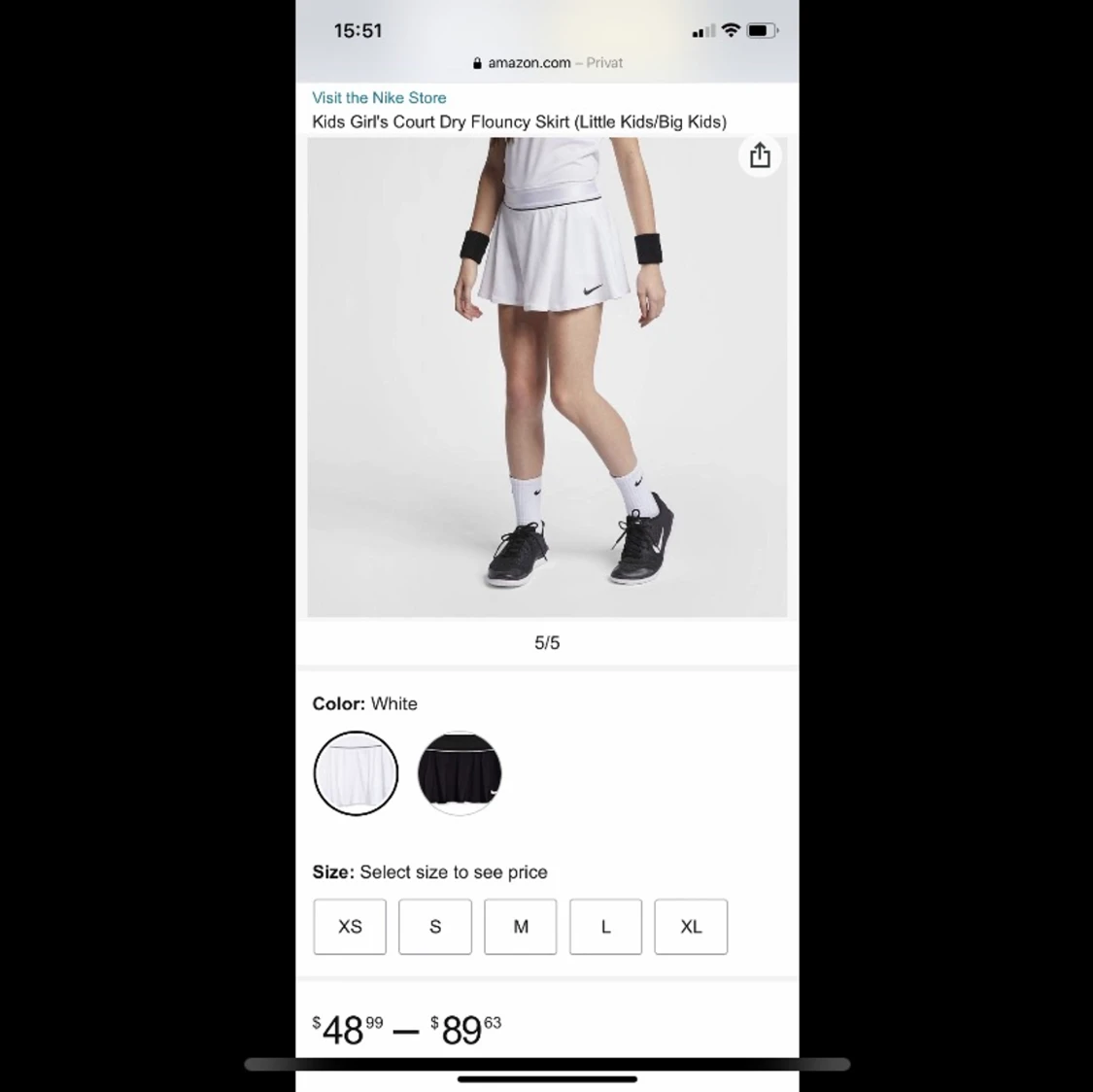Choose the Black color swatch
The width and height of the screenshot is (1093, 1092).
click(460, 773)
